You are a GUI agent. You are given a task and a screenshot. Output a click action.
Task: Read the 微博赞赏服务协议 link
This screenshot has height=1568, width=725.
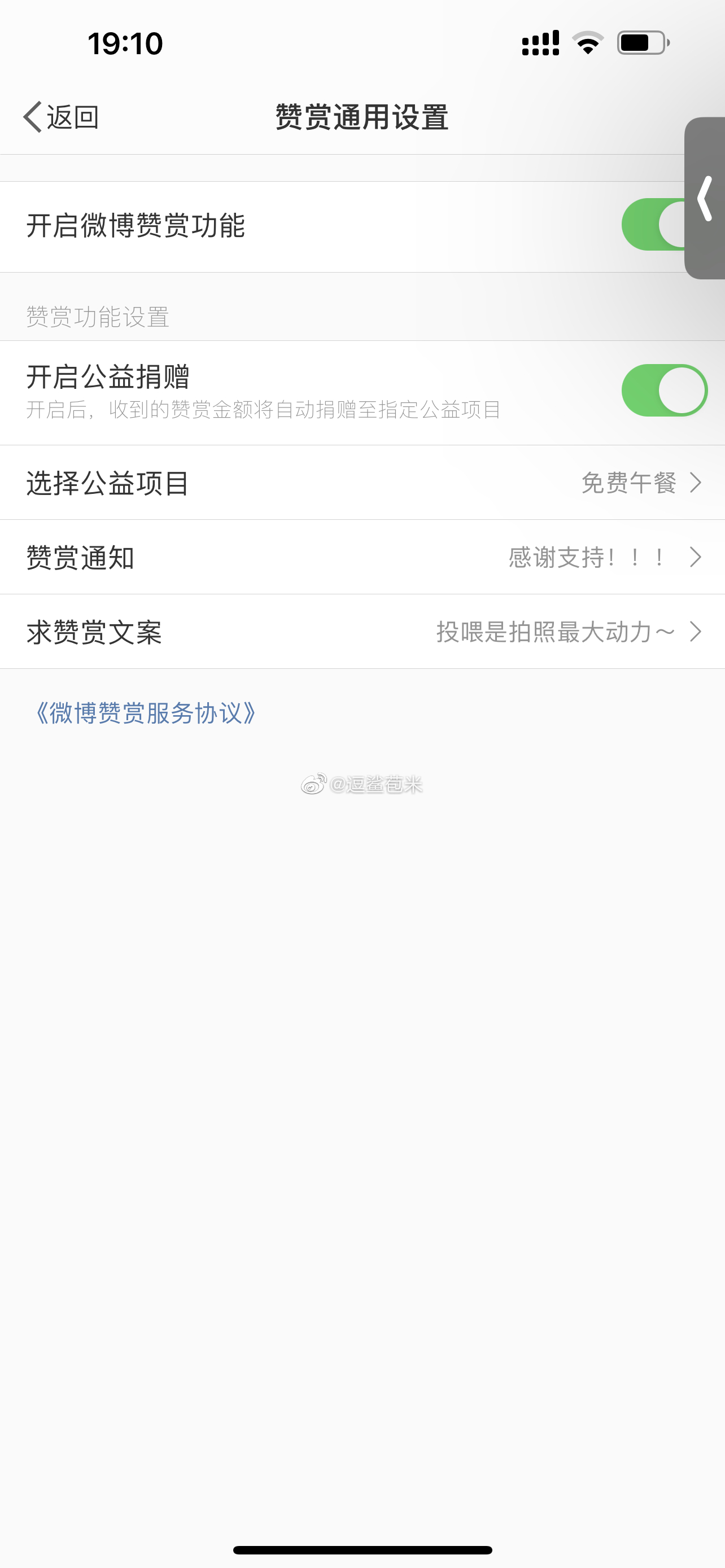[146, 713]
